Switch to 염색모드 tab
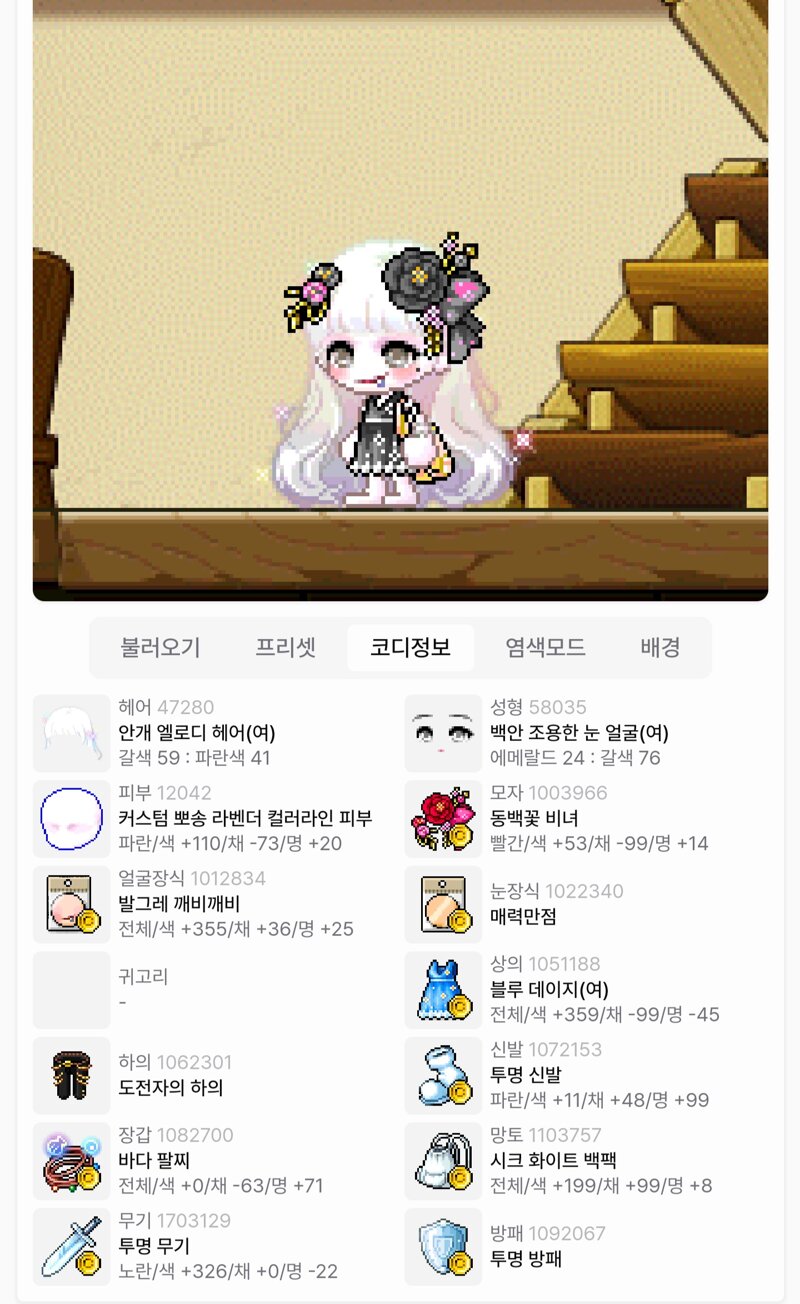800x1304 pixels. [545, 648]
